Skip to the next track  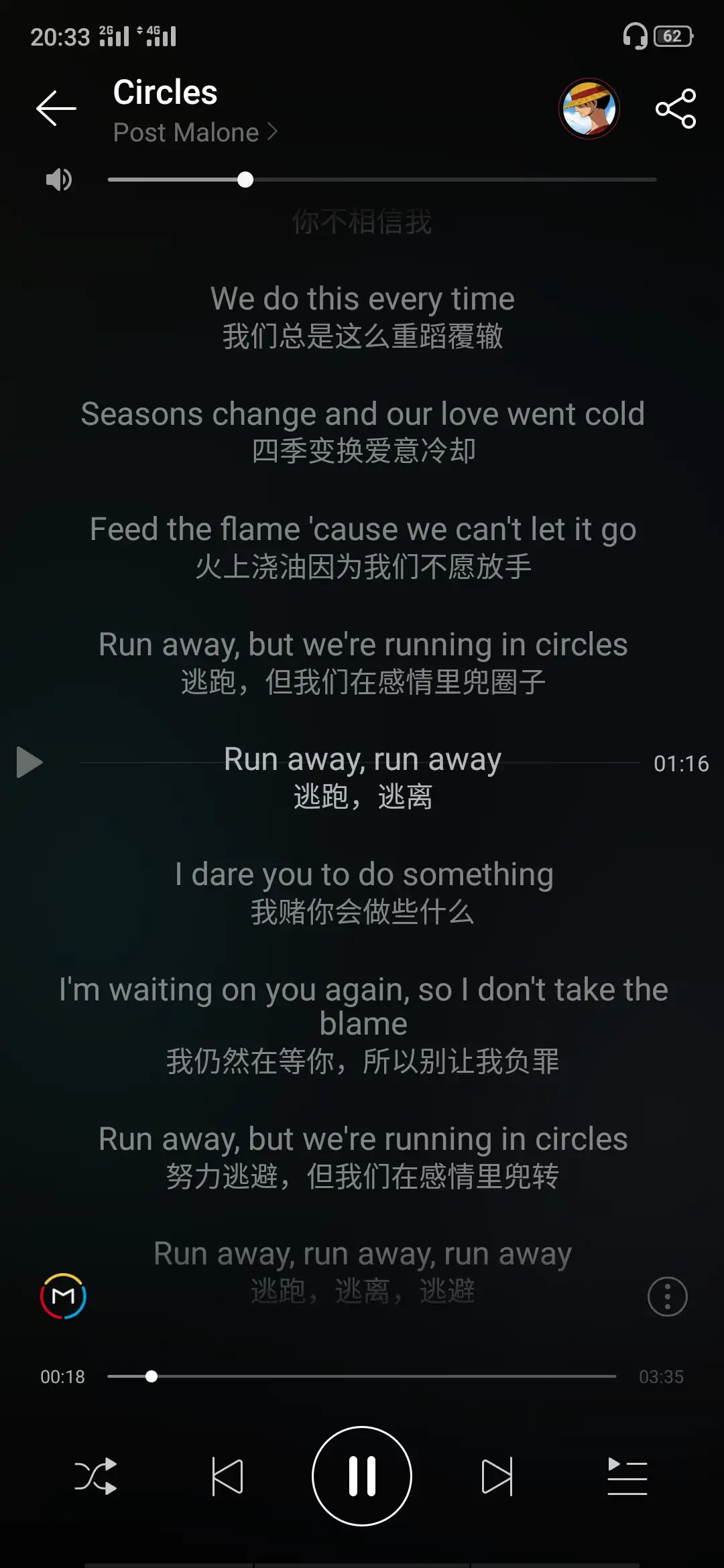[497, 1476]
